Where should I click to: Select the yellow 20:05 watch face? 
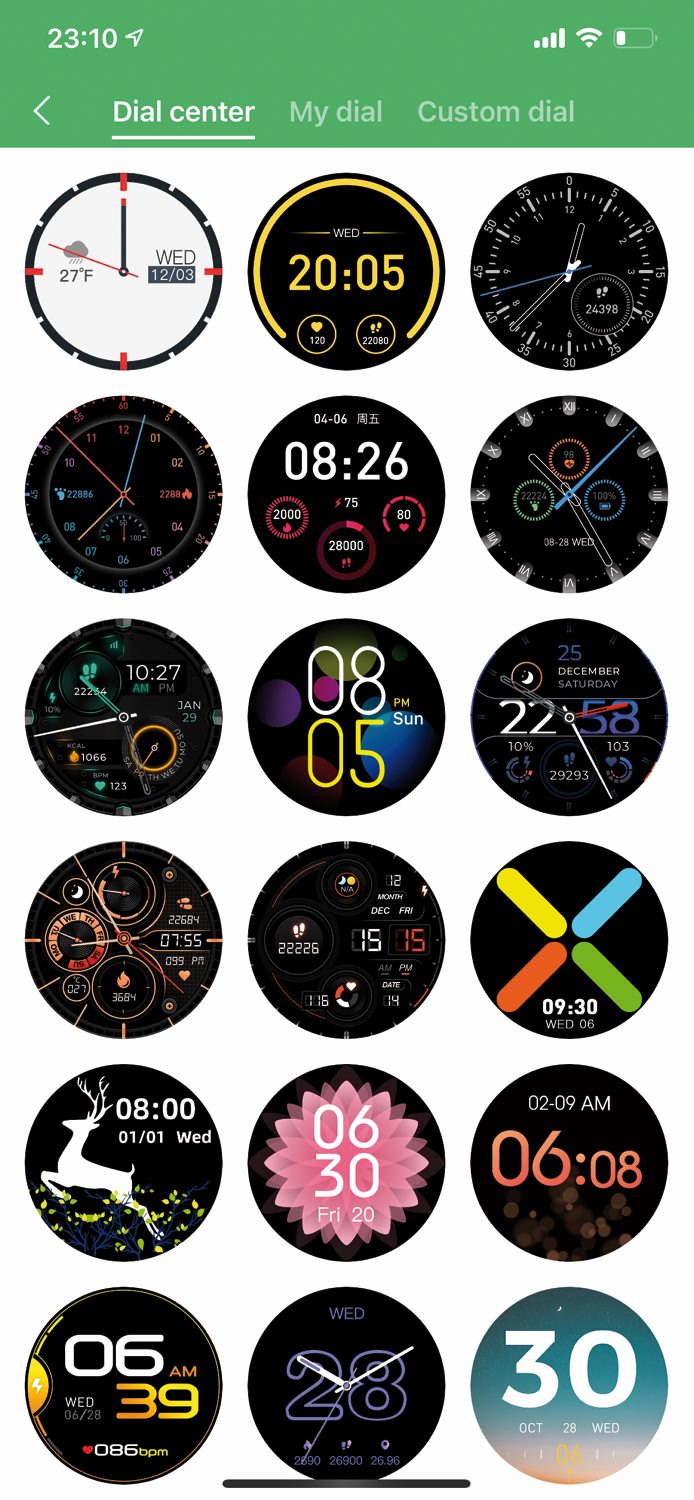coord(346,271)
